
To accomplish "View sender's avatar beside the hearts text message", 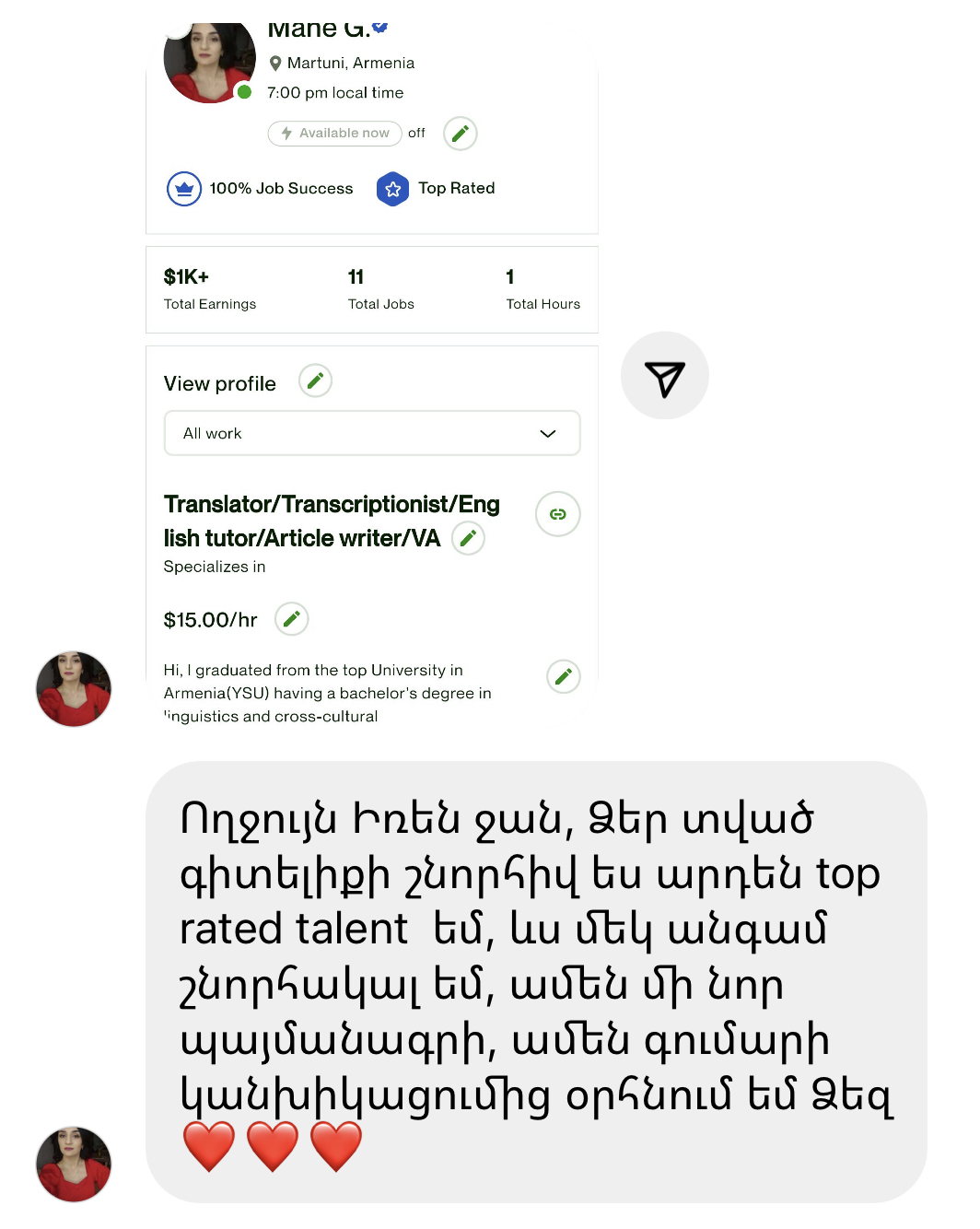I will (x=74, y=1165).
